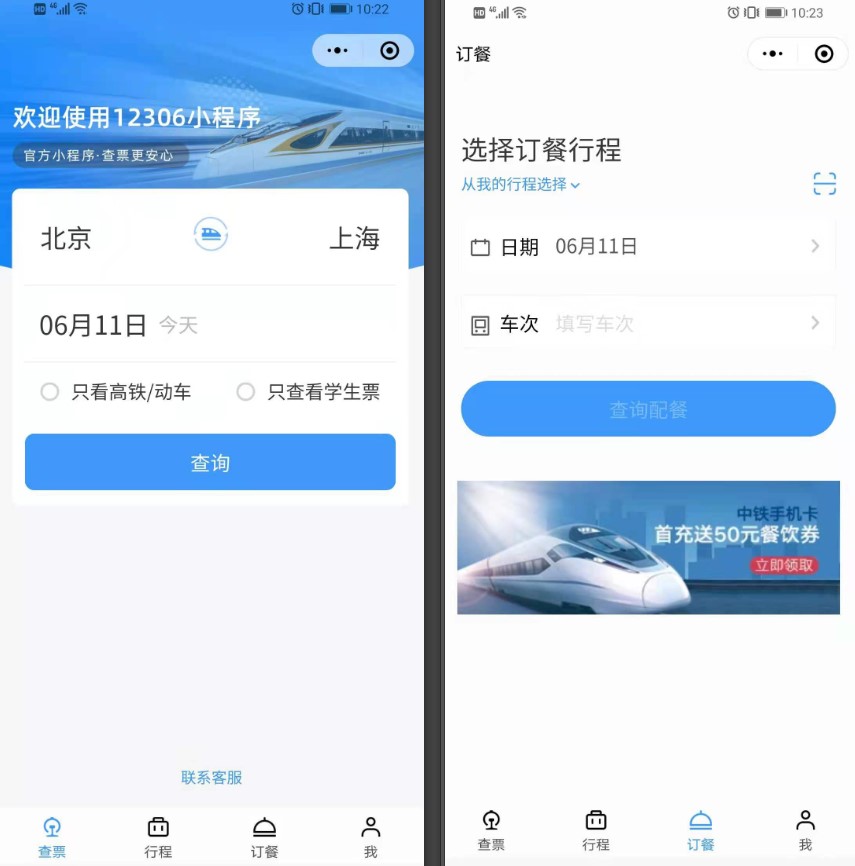
Task: Tap the 订餐 meal ordering icon
Action: pyautogui.click(x=264, y=828)
